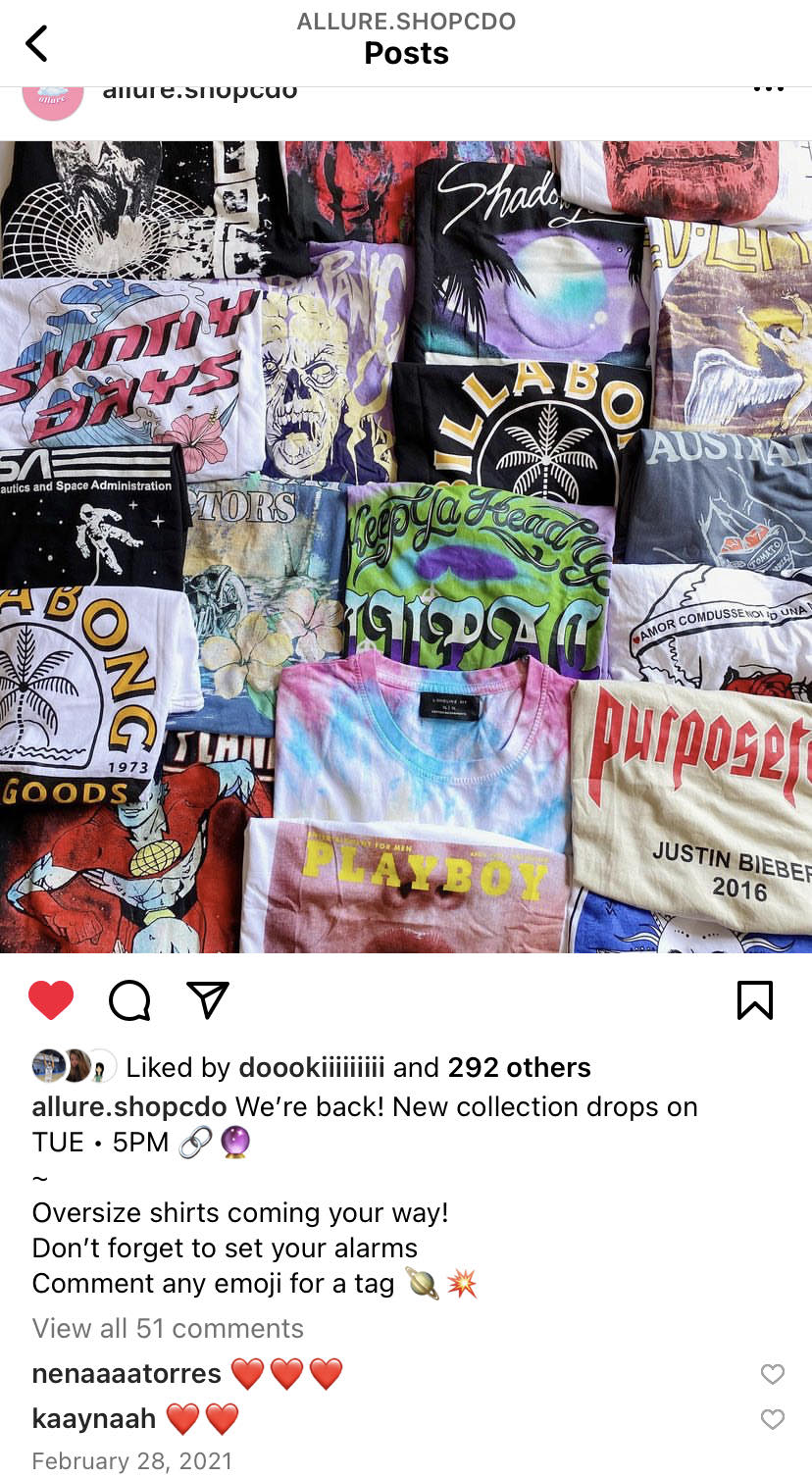Like nenaaaatorres's comment
This screenshot has width=812, height=1478.
coord(773,1374)
